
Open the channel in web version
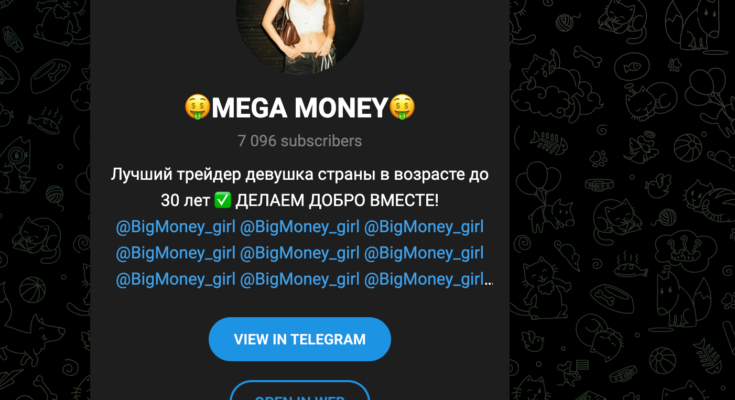tap(299, 392)
